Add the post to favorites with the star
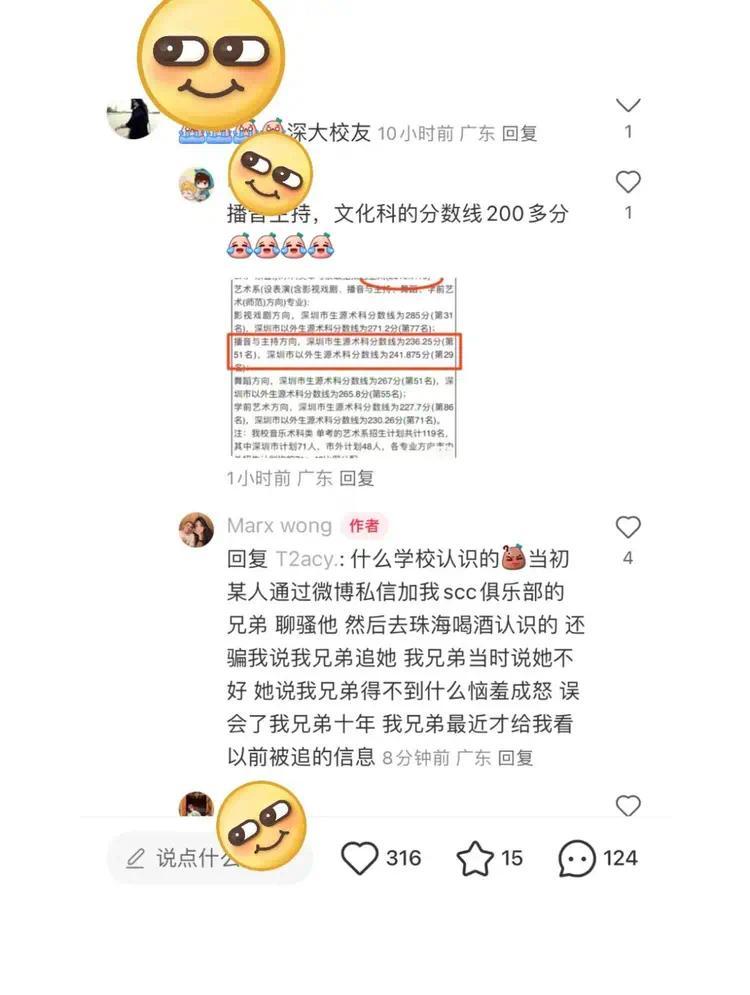This screenshot has height=995, width=750. coord(475,858)
